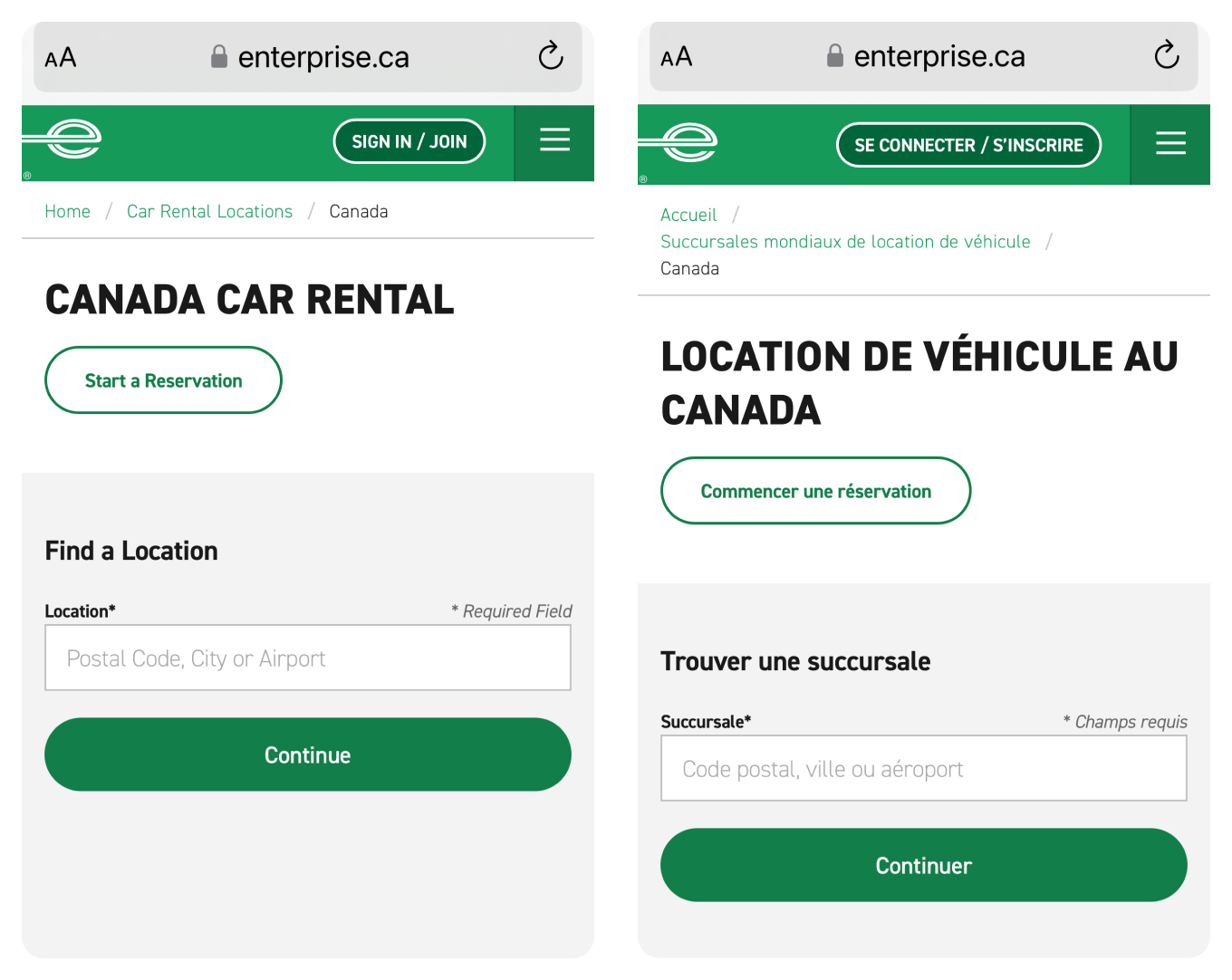Tap the Continue button
Screen dimensions: 1232x980
click(x=308, y=754)
